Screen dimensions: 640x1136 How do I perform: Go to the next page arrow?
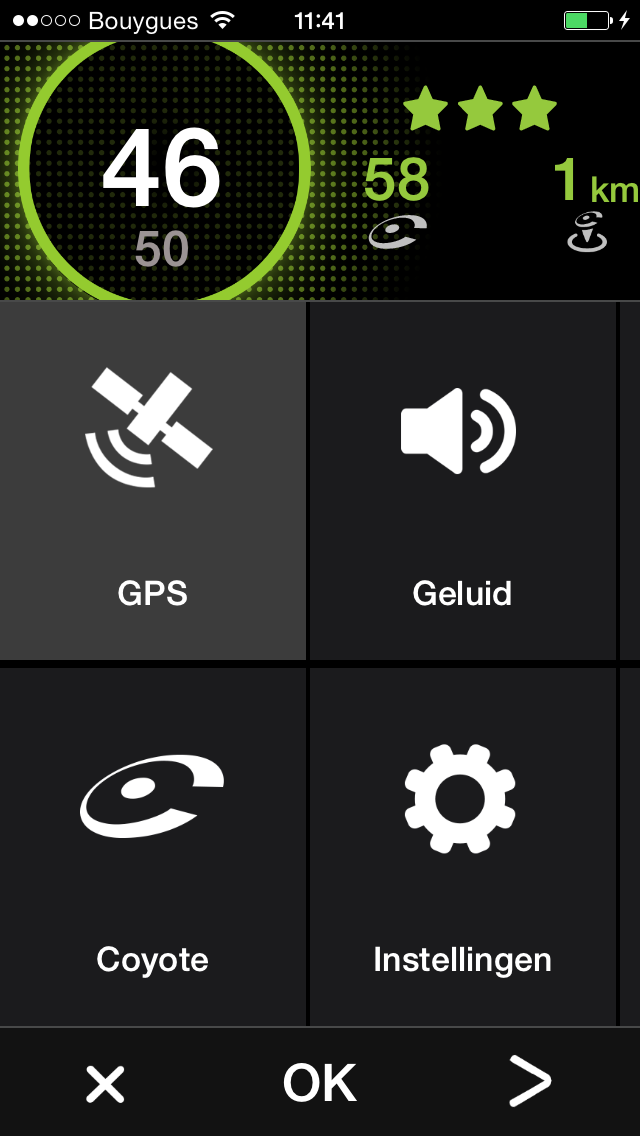tap(530, 1083)
